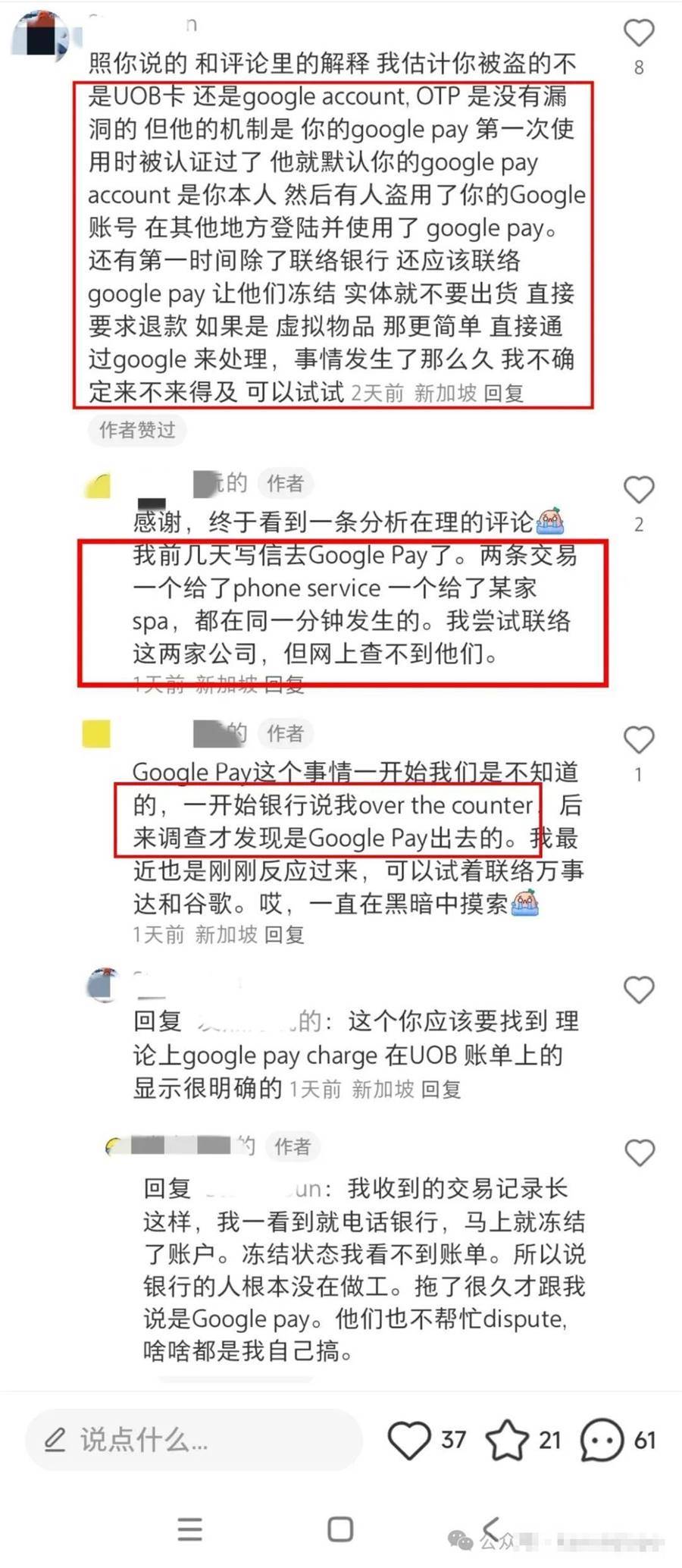682x1568 pixels.
Task: Like the author's reply about Google Pay这个事情
Action: click(638, 739)
